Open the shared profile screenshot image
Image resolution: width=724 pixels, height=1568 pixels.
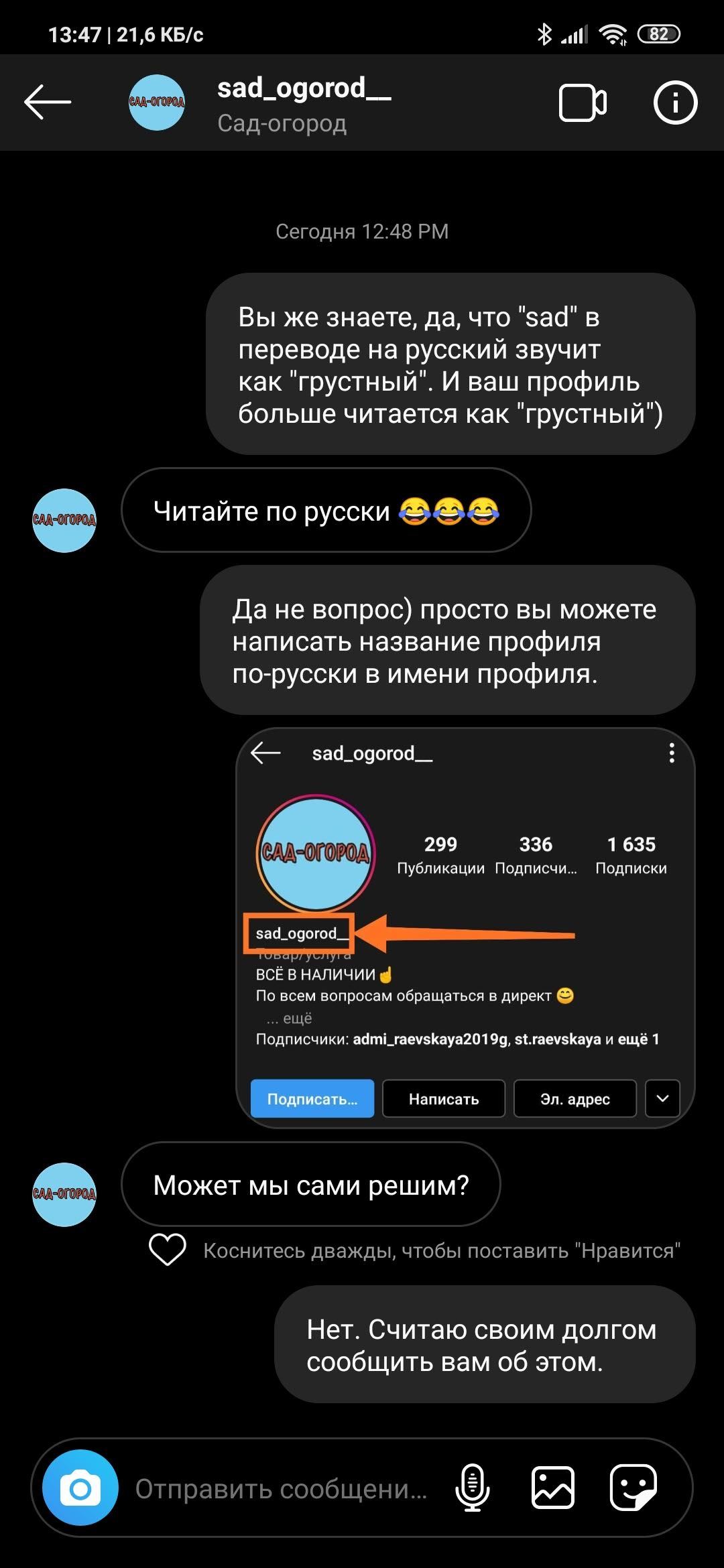[x=465, y=927]
